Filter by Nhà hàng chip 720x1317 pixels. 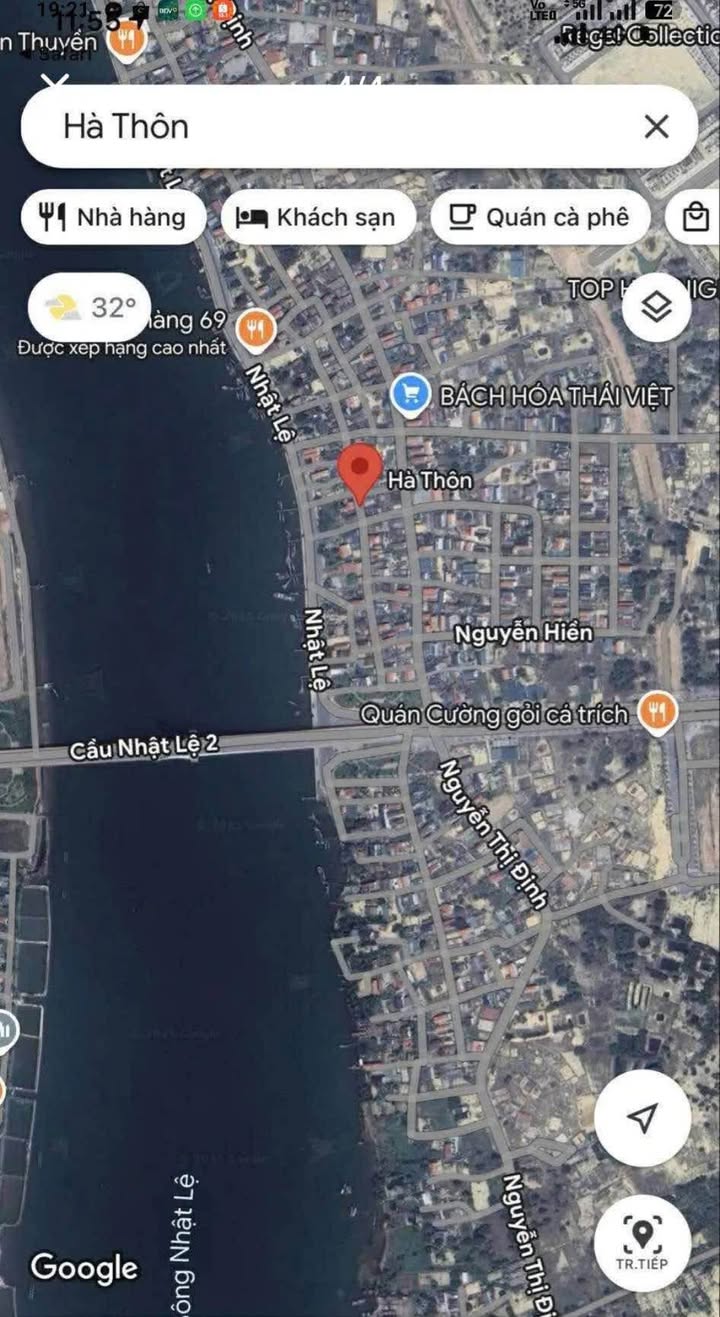tap(113, 217)
